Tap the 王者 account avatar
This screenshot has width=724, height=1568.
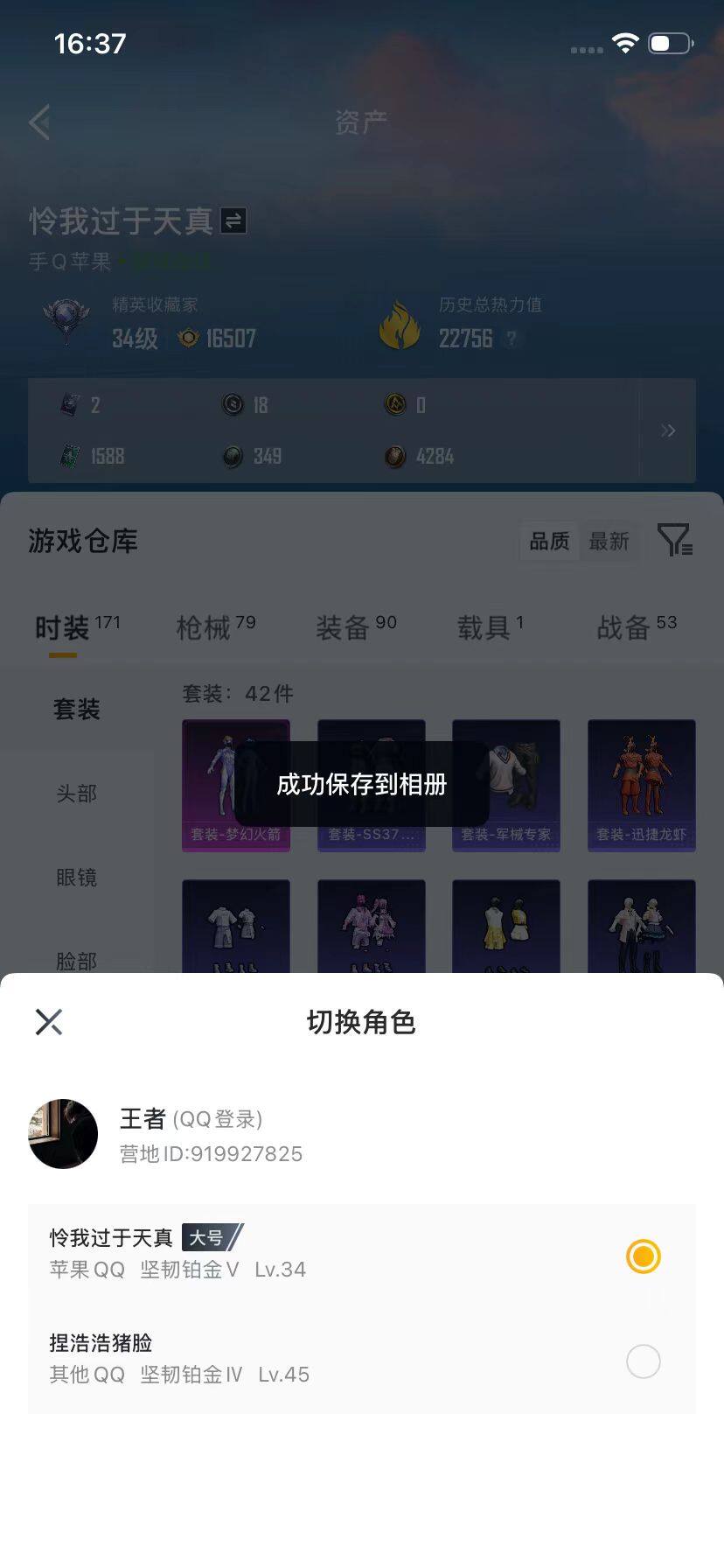click(62, 1134)
